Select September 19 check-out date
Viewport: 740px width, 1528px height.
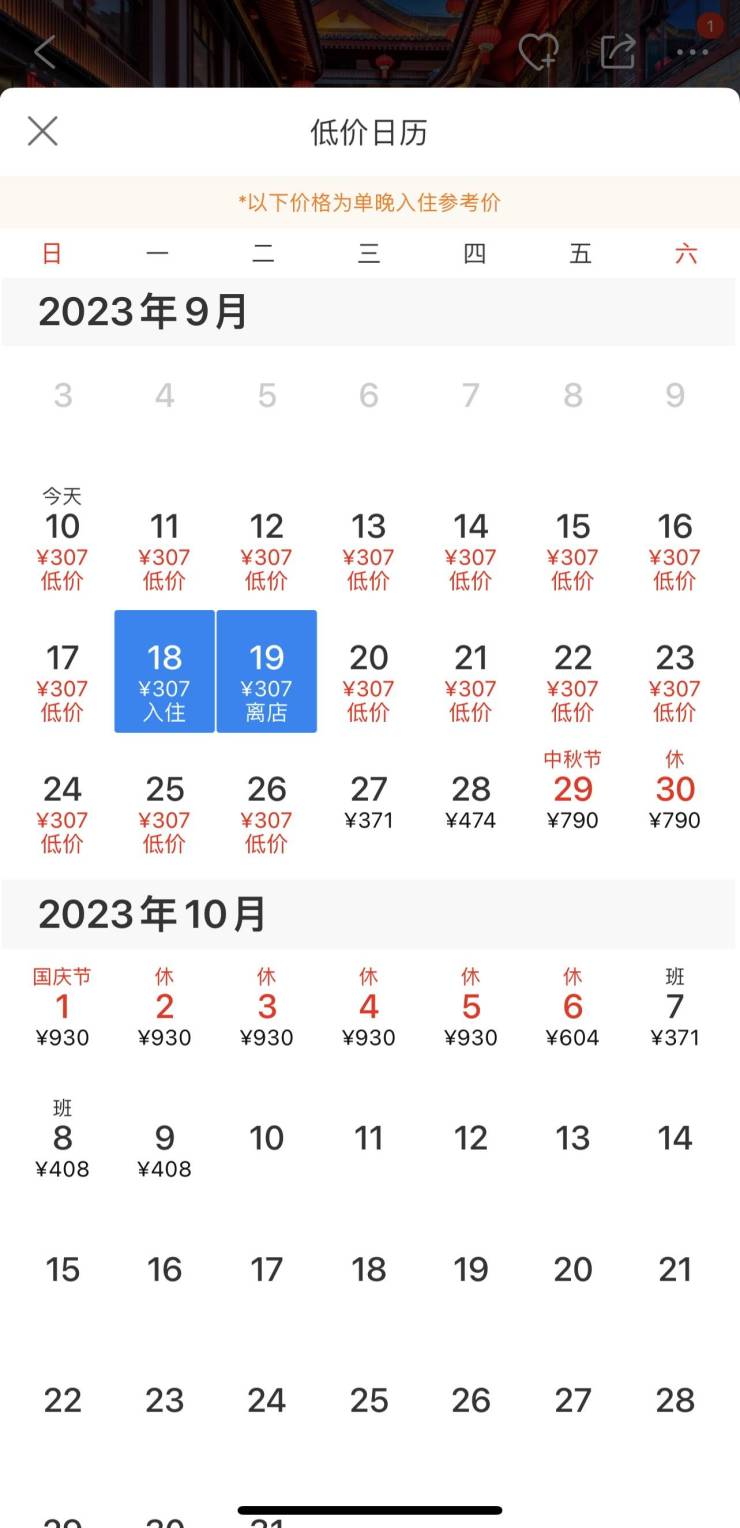coord(267,671)
